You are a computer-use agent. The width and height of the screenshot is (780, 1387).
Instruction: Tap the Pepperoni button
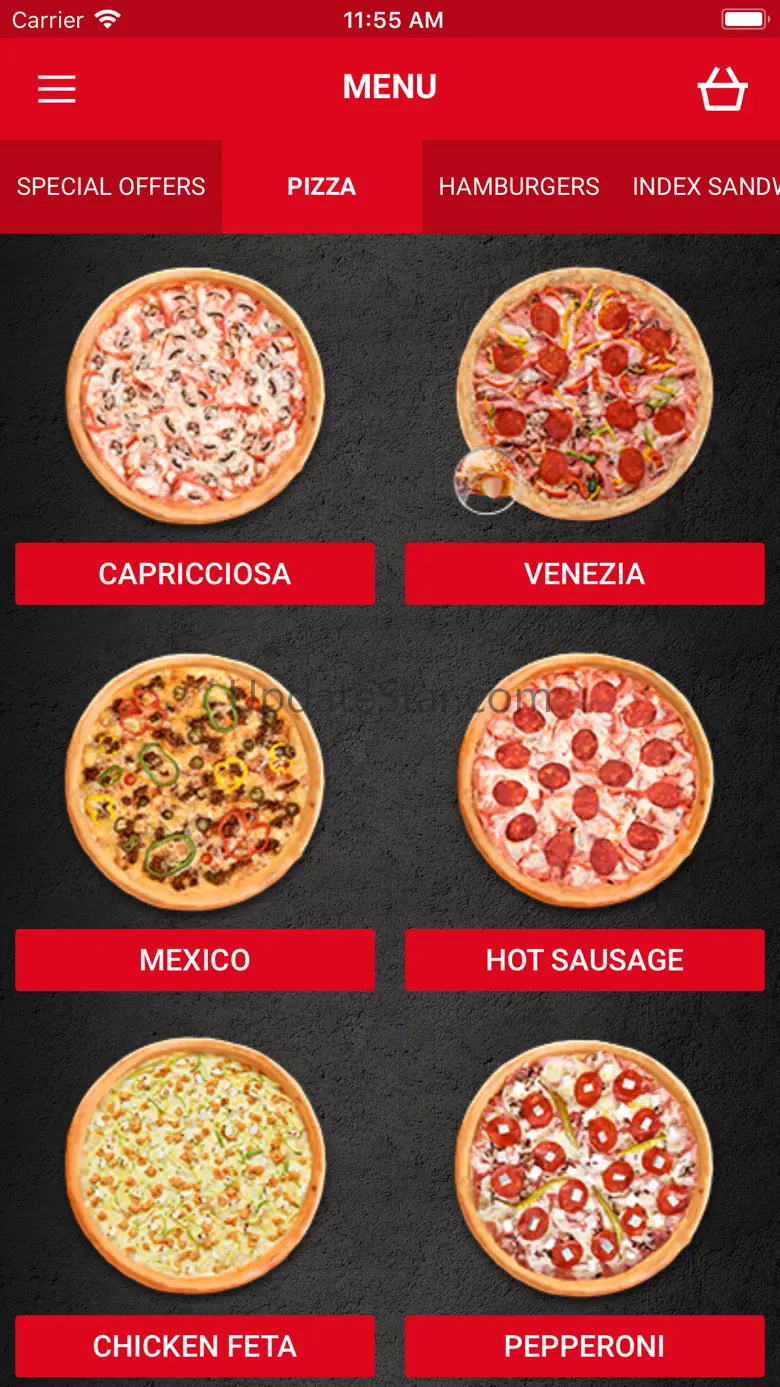(585, 1346)
